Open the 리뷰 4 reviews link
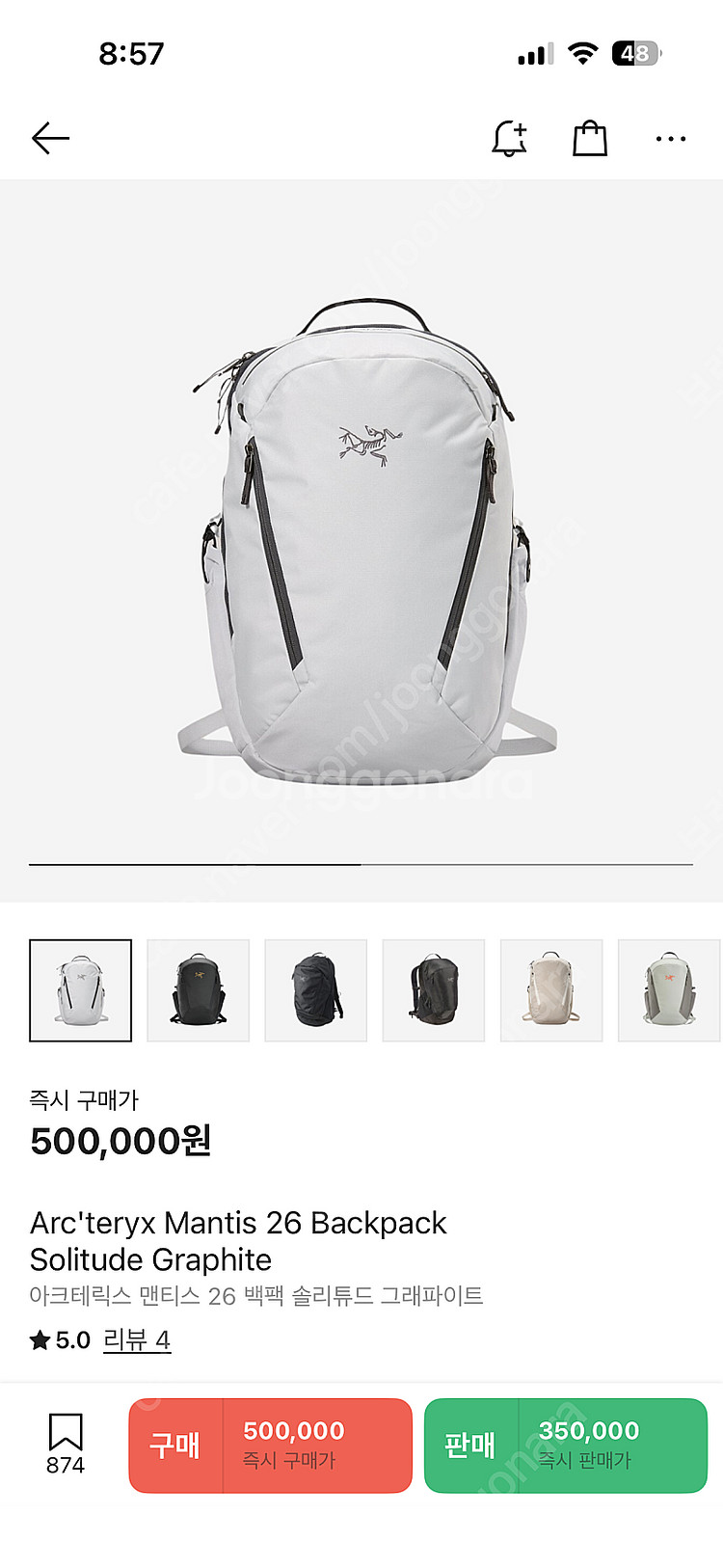Screen dimensions: 723x1568 tap(137, 1339)
